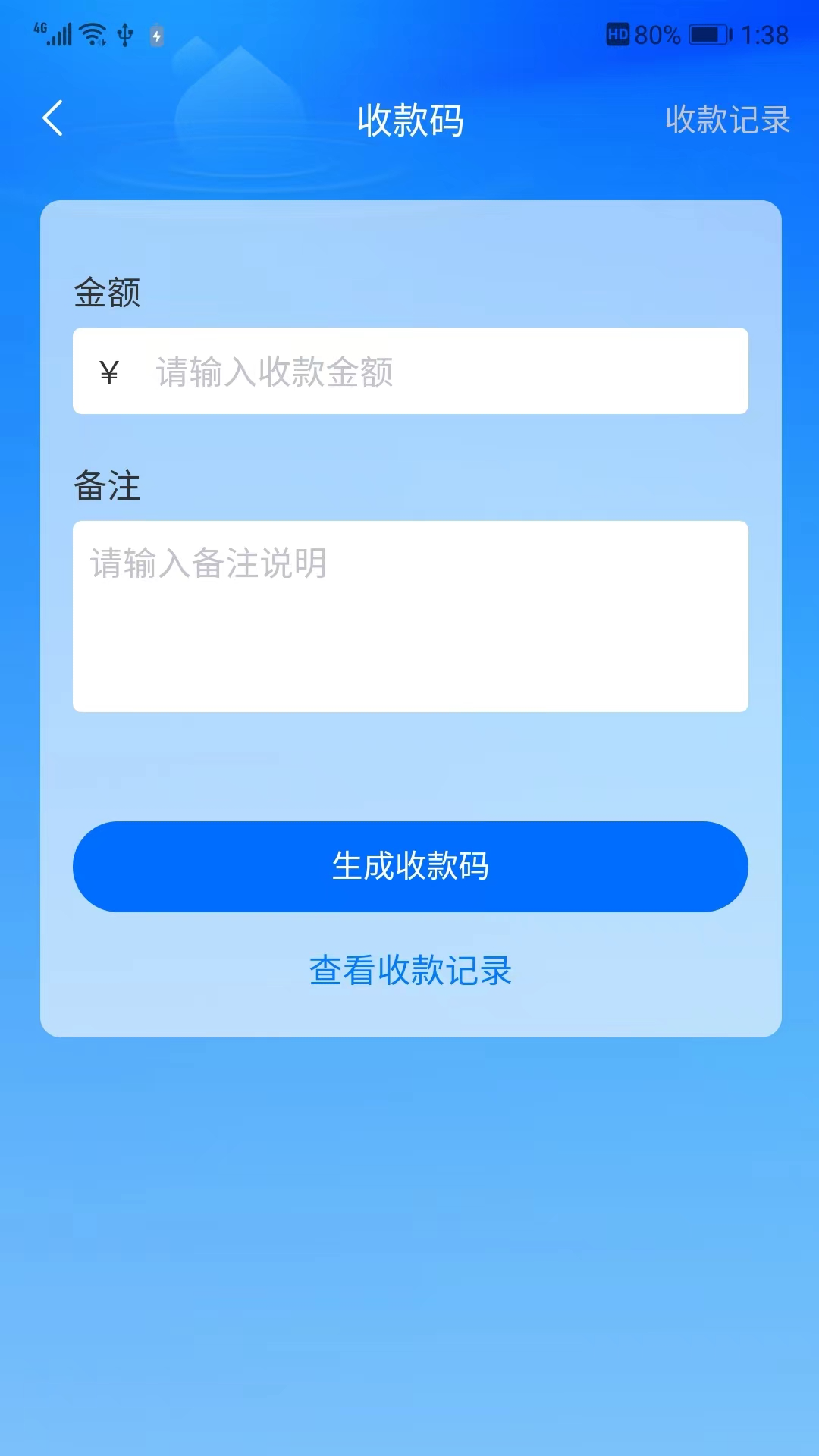Image resolution: width=819 pixels, height=1456 pixels.
Task: Click the remark input field 请输入备注说明
Action: [x=409, y=614]
